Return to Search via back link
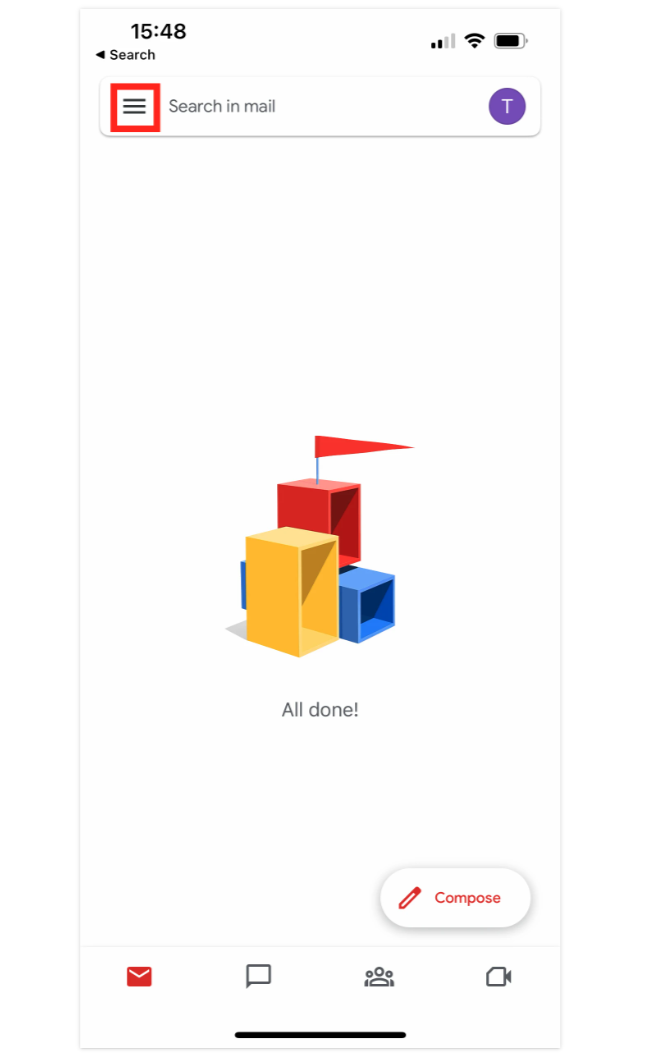Viewport: 654px width, 1057px height. tap(125, 55)
